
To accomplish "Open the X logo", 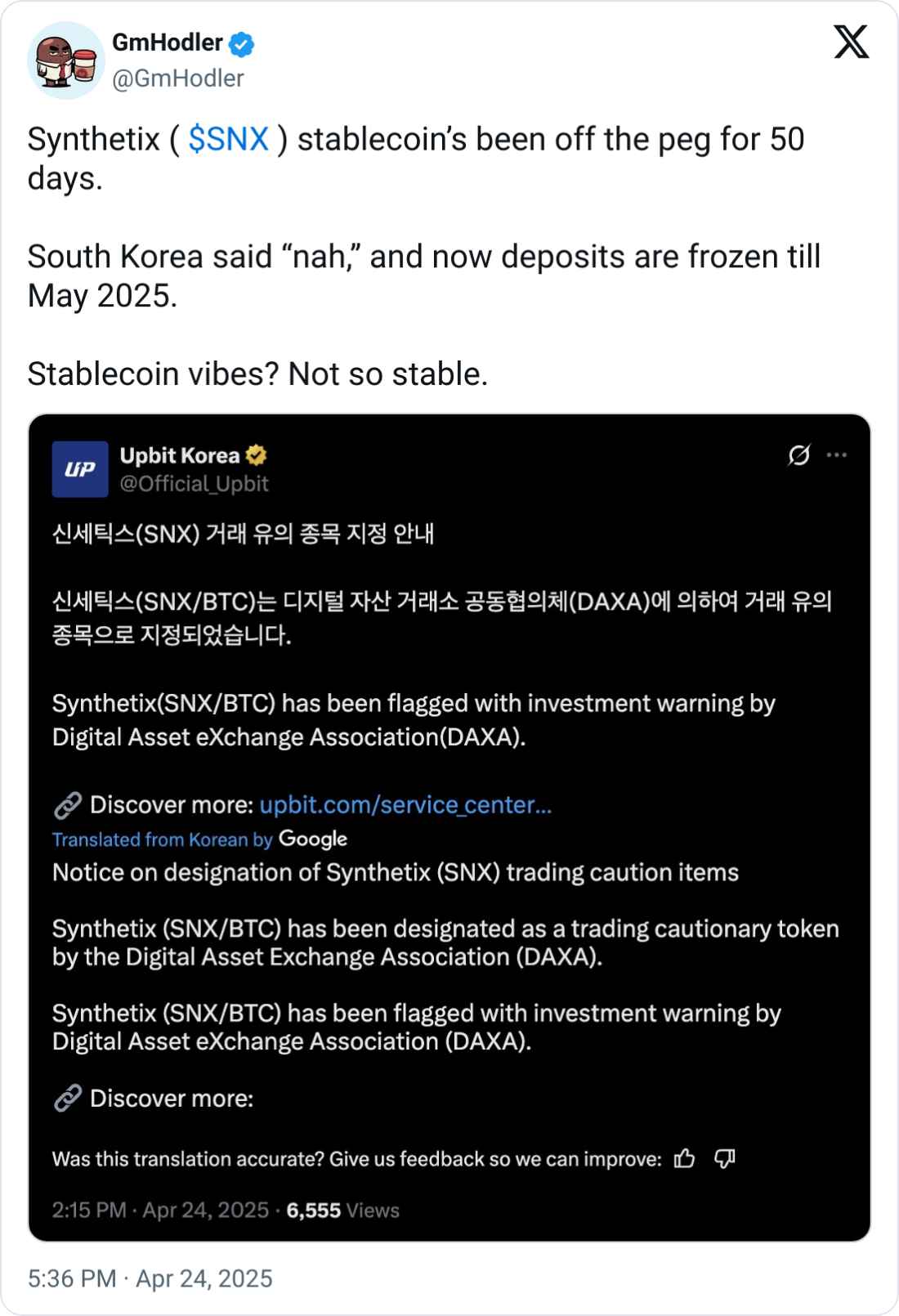I will coord(851,41).
